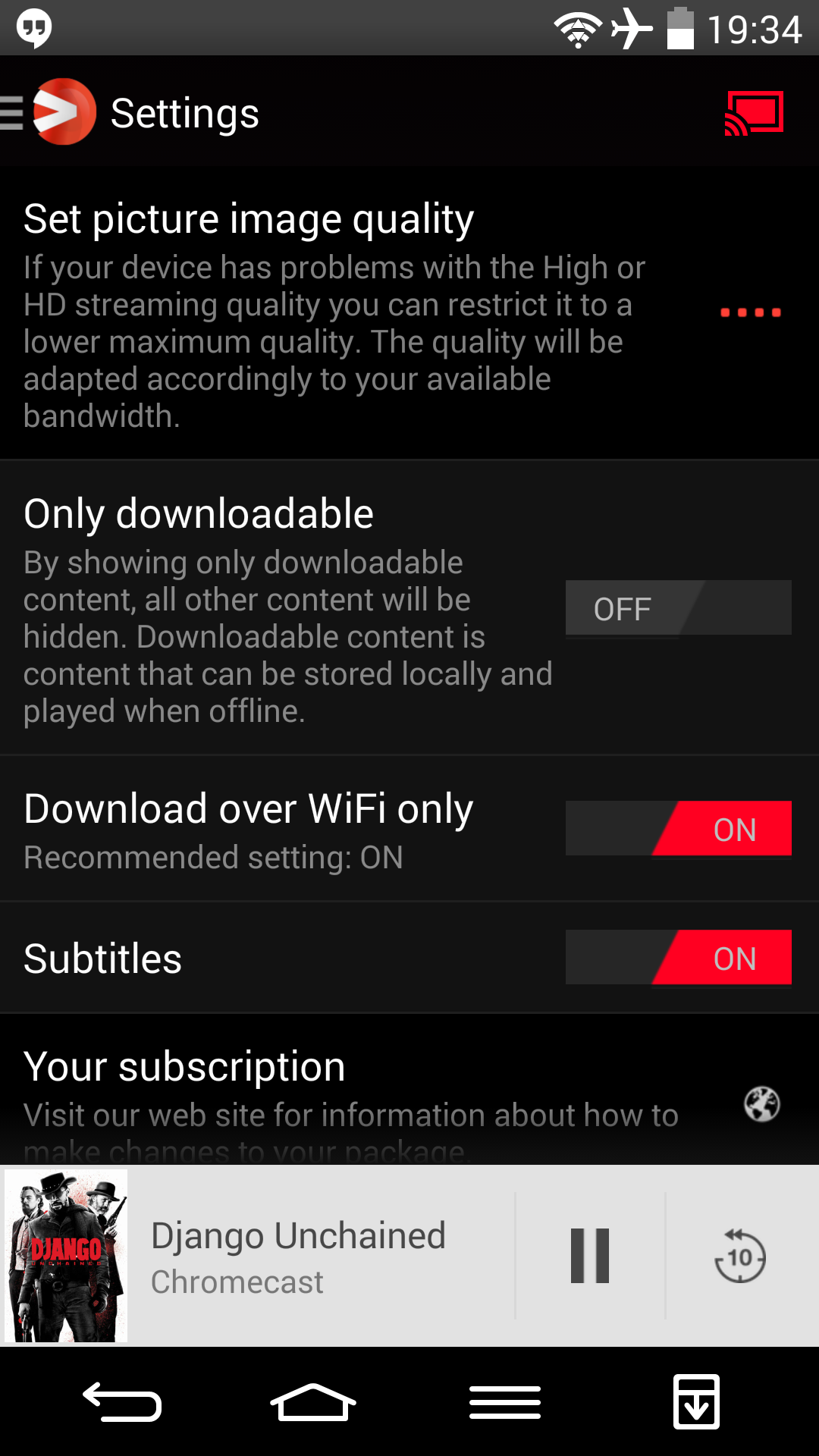Go to the home screen

[312, 1401]
